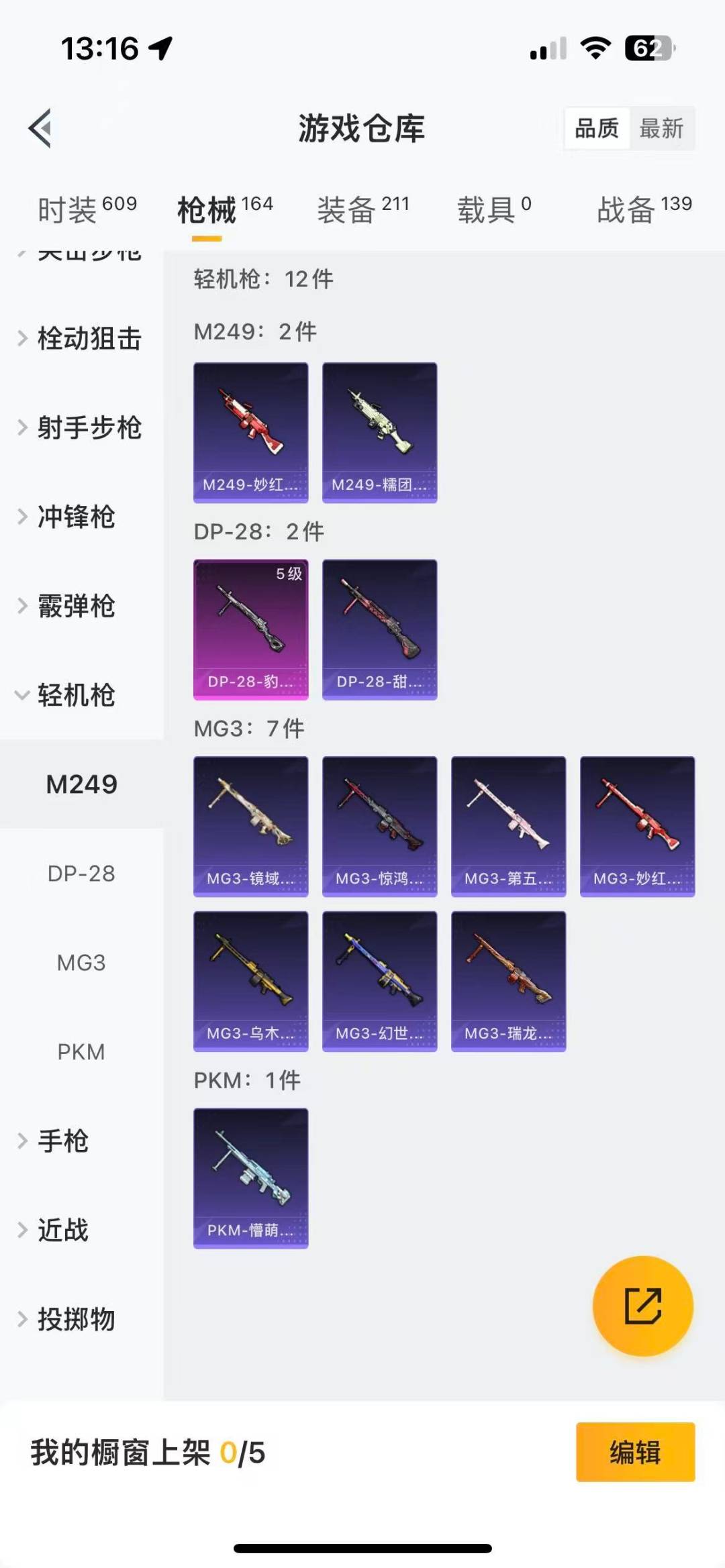Open the M249-妙红 skin tile
The height and width of the screenshot is (1568, 725).
point(251,433)
